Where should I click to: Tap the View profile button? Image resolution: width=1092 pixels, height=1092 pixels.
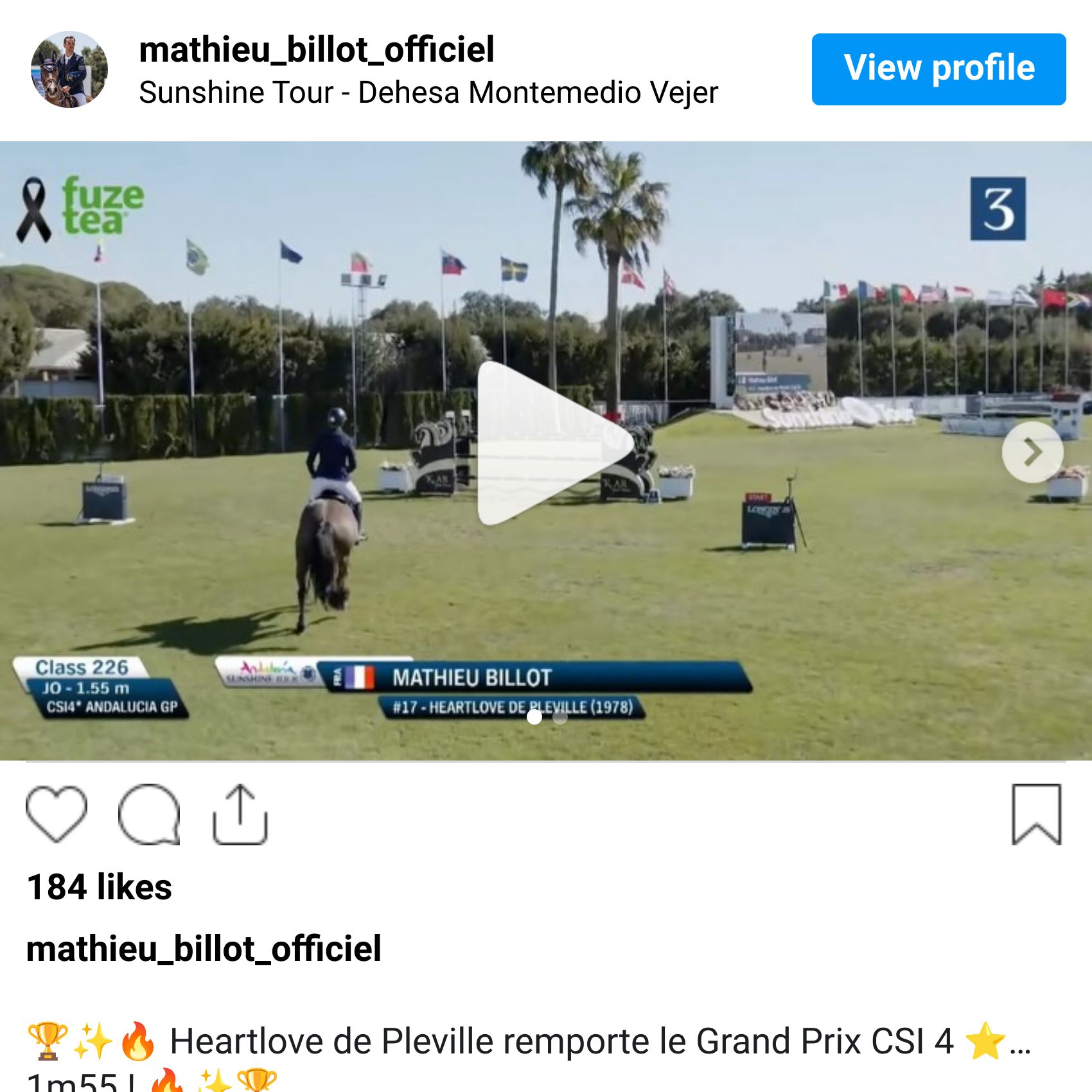click(x=938, y=69)
